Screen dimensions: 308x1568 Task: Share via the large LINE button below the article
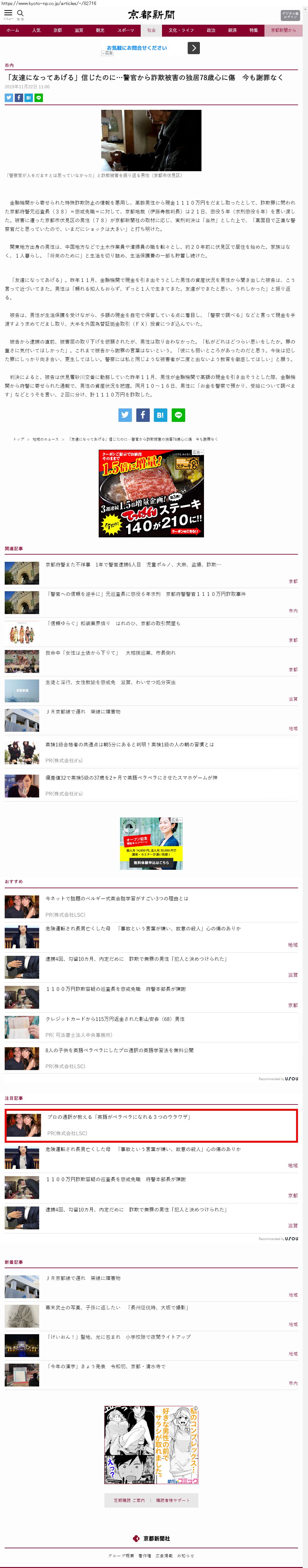pos(178,415)
